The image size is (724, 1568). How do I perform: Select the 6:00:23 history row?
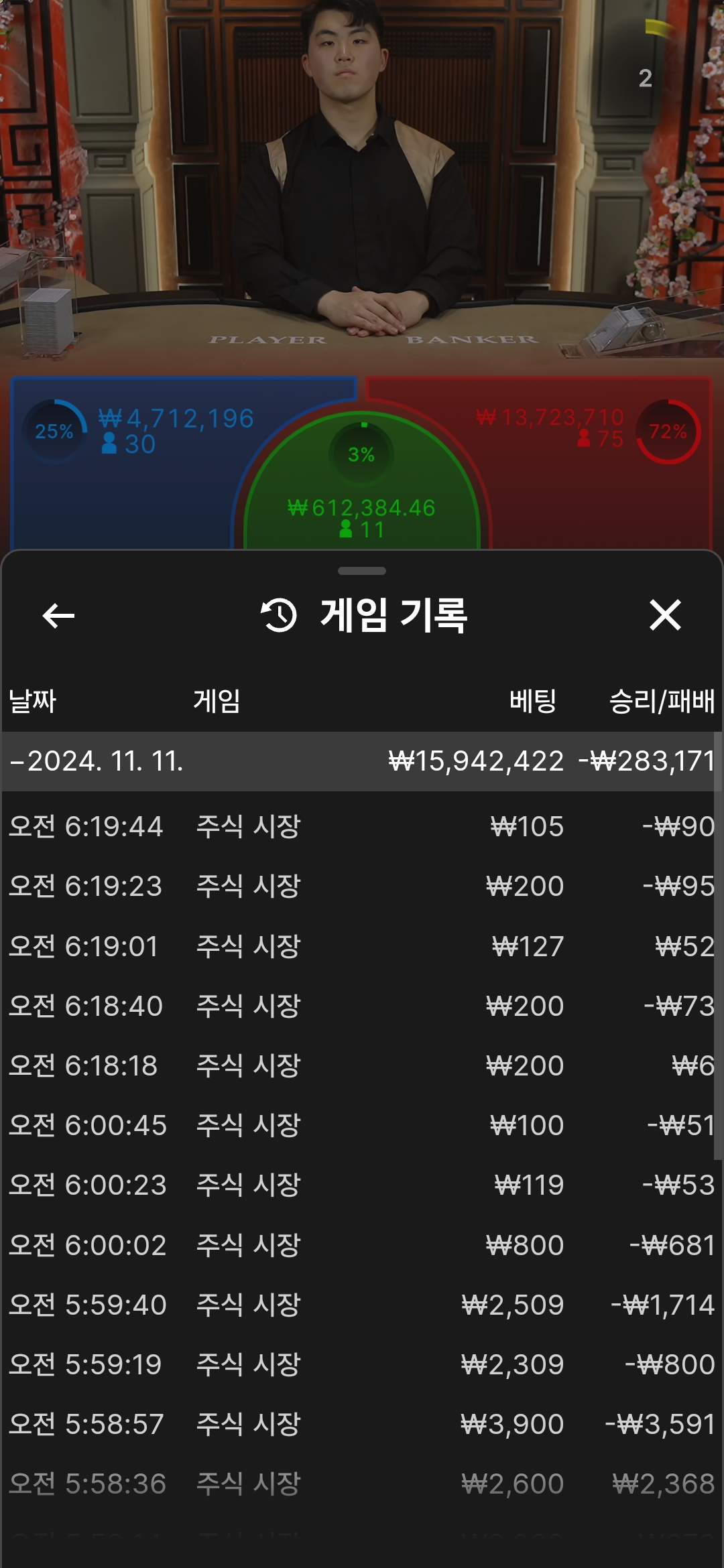click(362, 1185)
